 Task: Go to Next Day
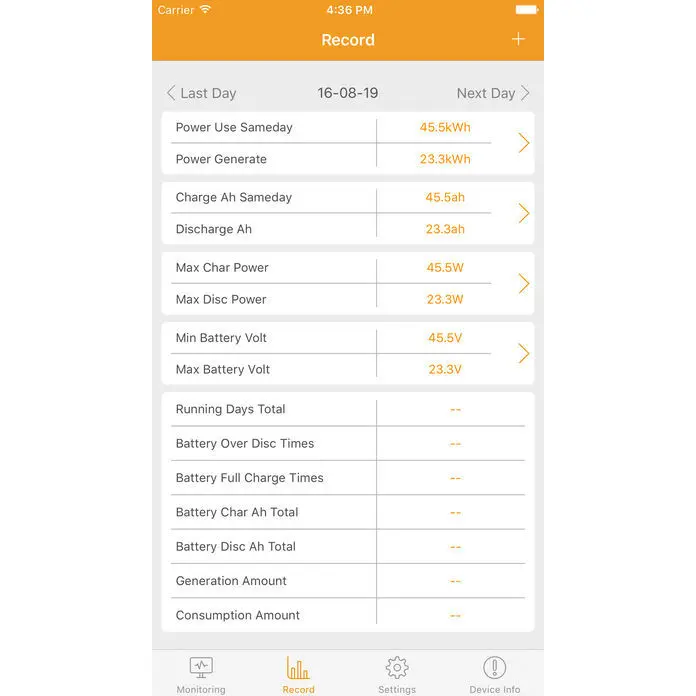[493, 93]
